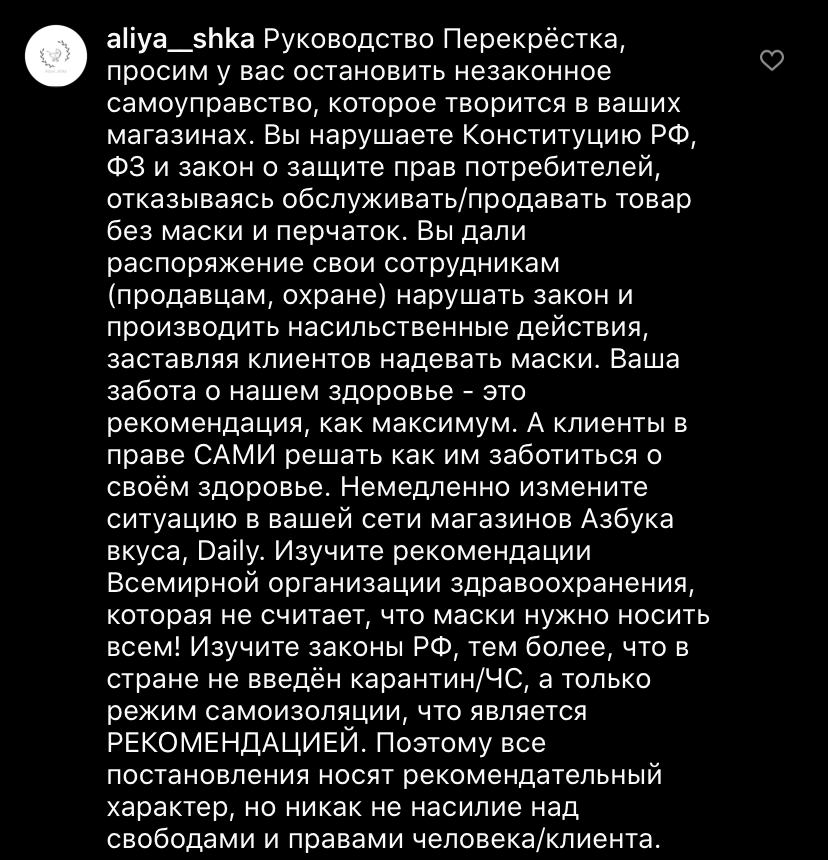The height and width of the screenshot is (860, 828).
Task: Like the comment by aliya__shka
Action: 772,61
